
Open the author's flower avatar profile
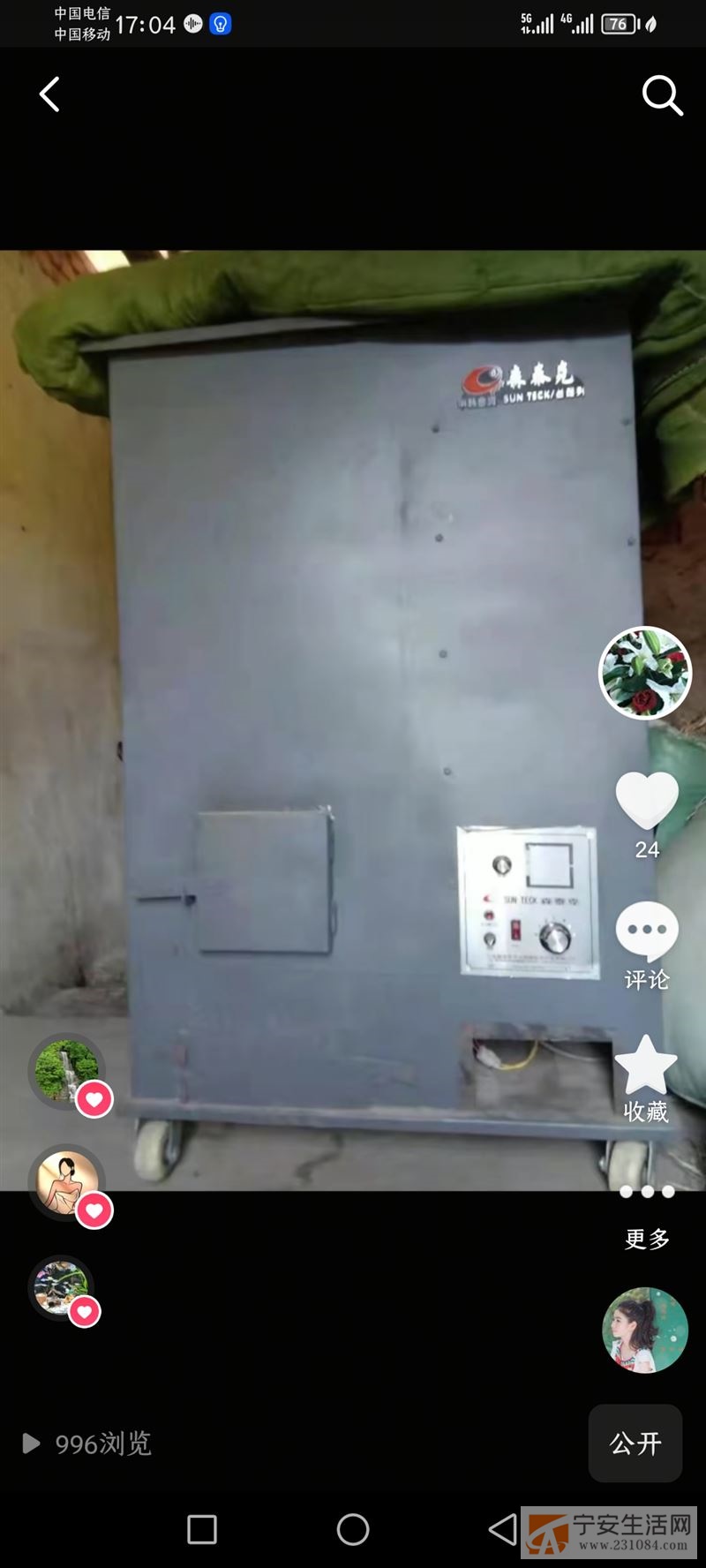coord(645,673)
